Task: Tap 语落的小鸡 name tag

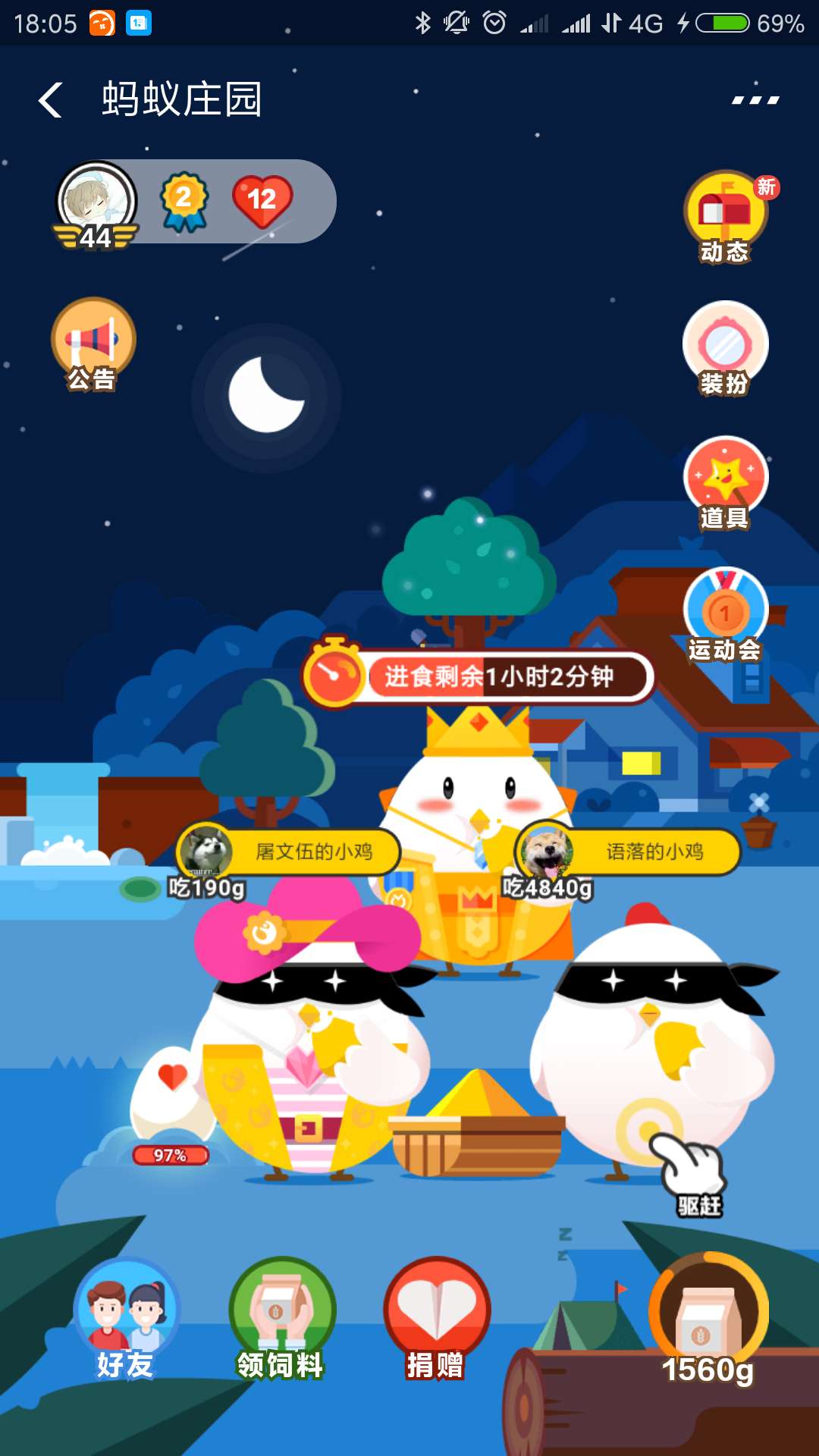Action: click(x=629, y=852)
